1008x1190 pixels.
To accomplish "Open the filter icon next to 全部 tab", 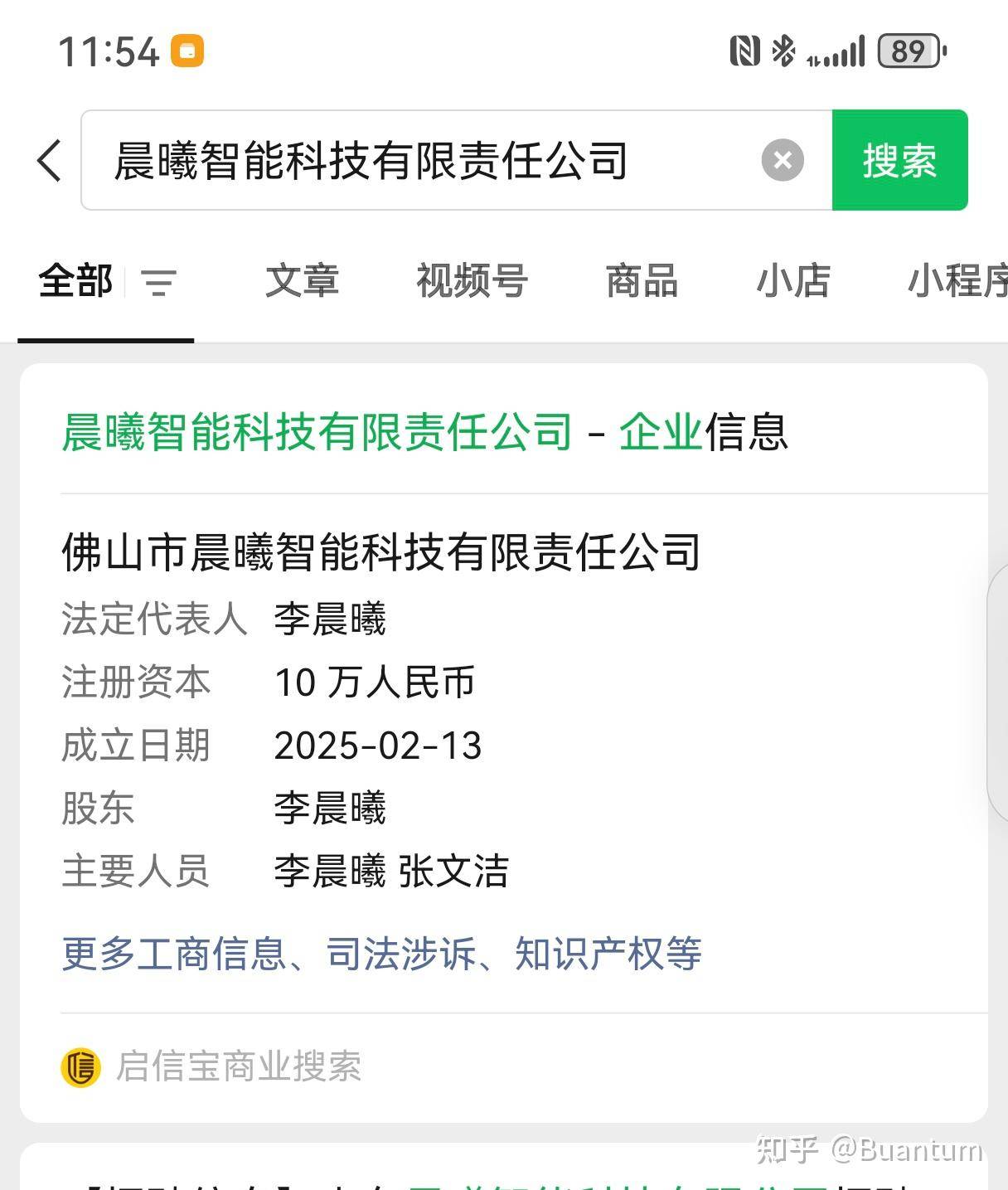I will 157,284.
